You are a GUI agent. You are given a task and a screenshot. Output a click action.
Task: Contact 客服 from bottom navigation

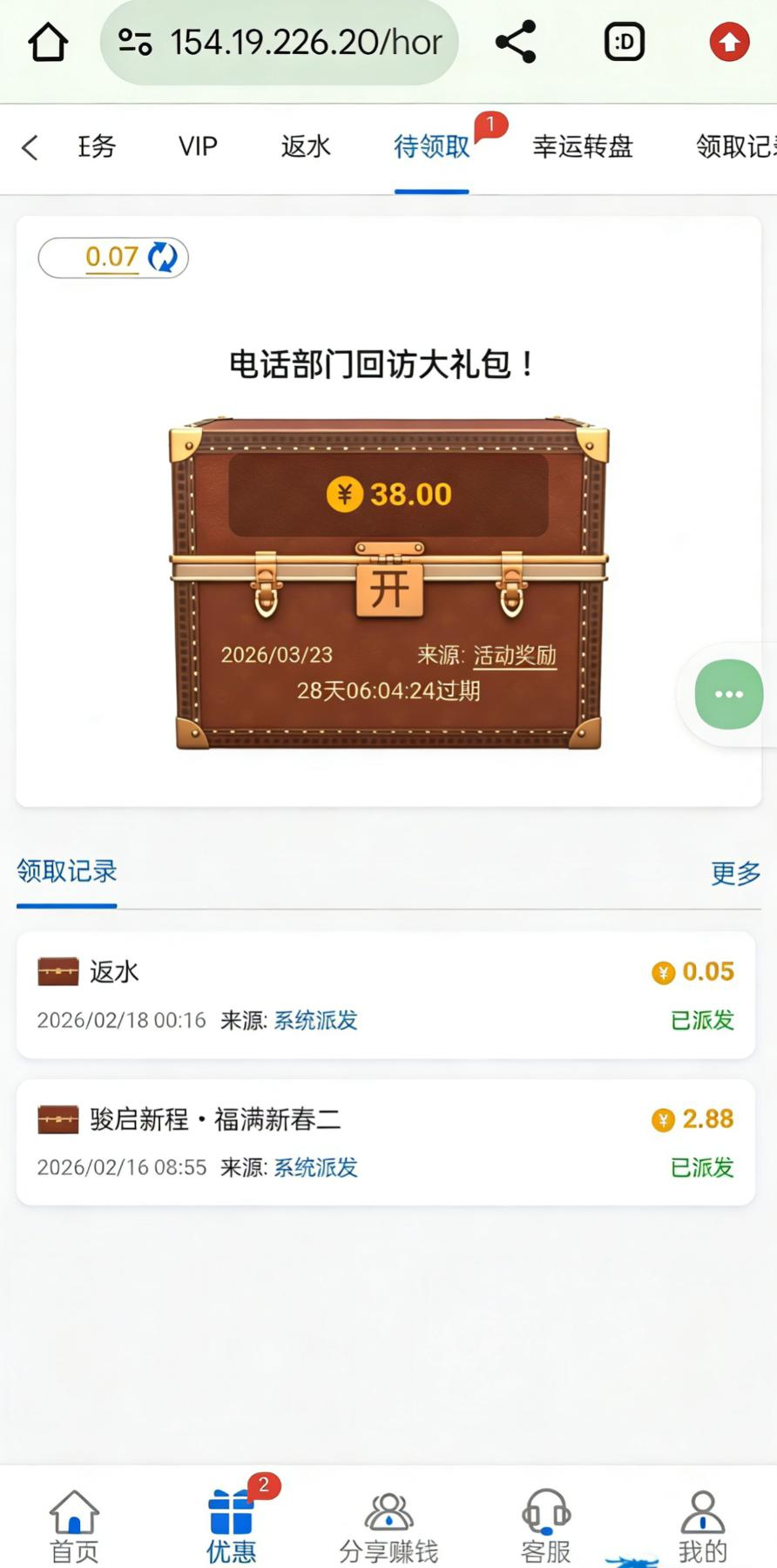pyautogui.click(x=545, y=1525)
